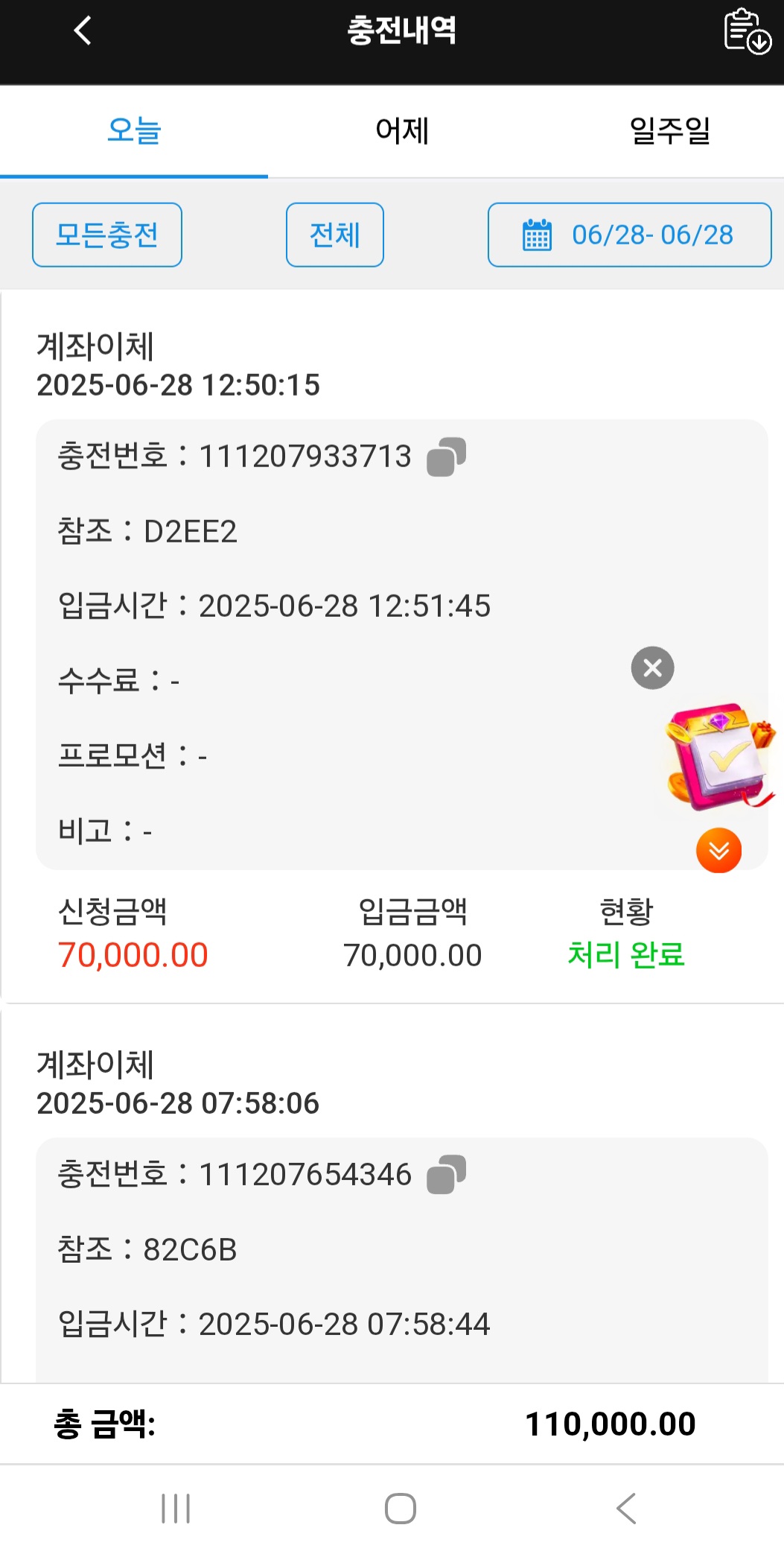Open the download records icon in header

tap(747, 31)
